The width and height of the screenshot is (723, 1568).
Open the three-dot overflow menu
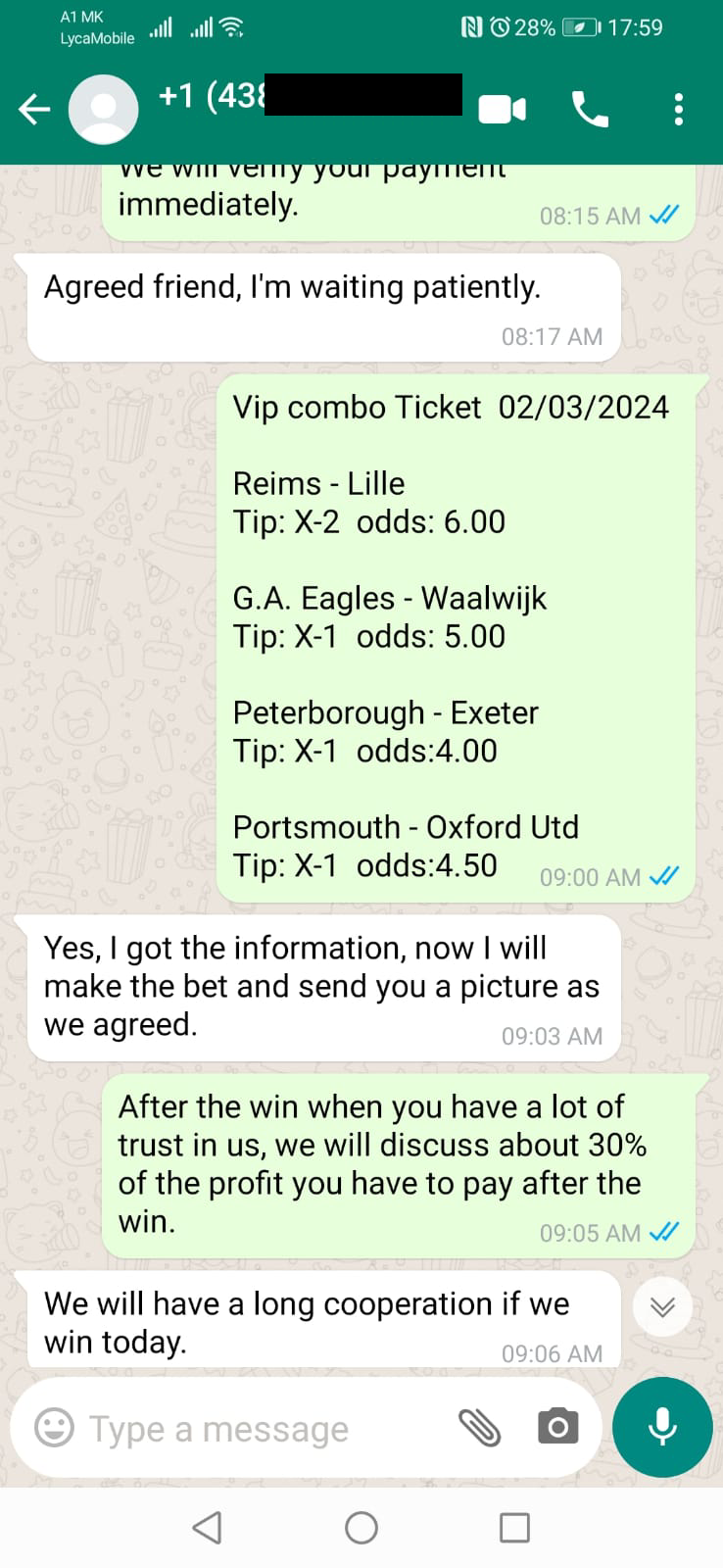pos(678,110)
